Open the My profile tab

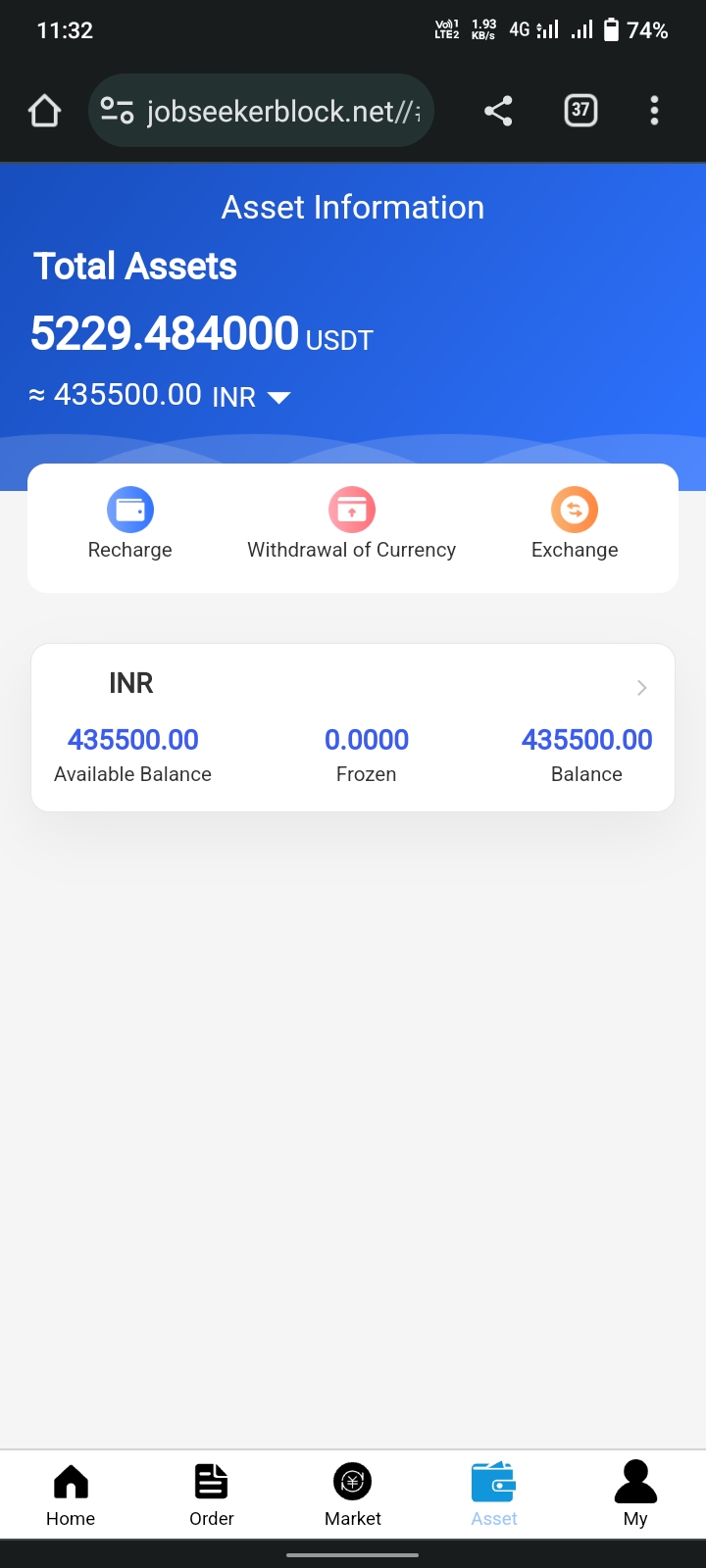[635, 1494]
